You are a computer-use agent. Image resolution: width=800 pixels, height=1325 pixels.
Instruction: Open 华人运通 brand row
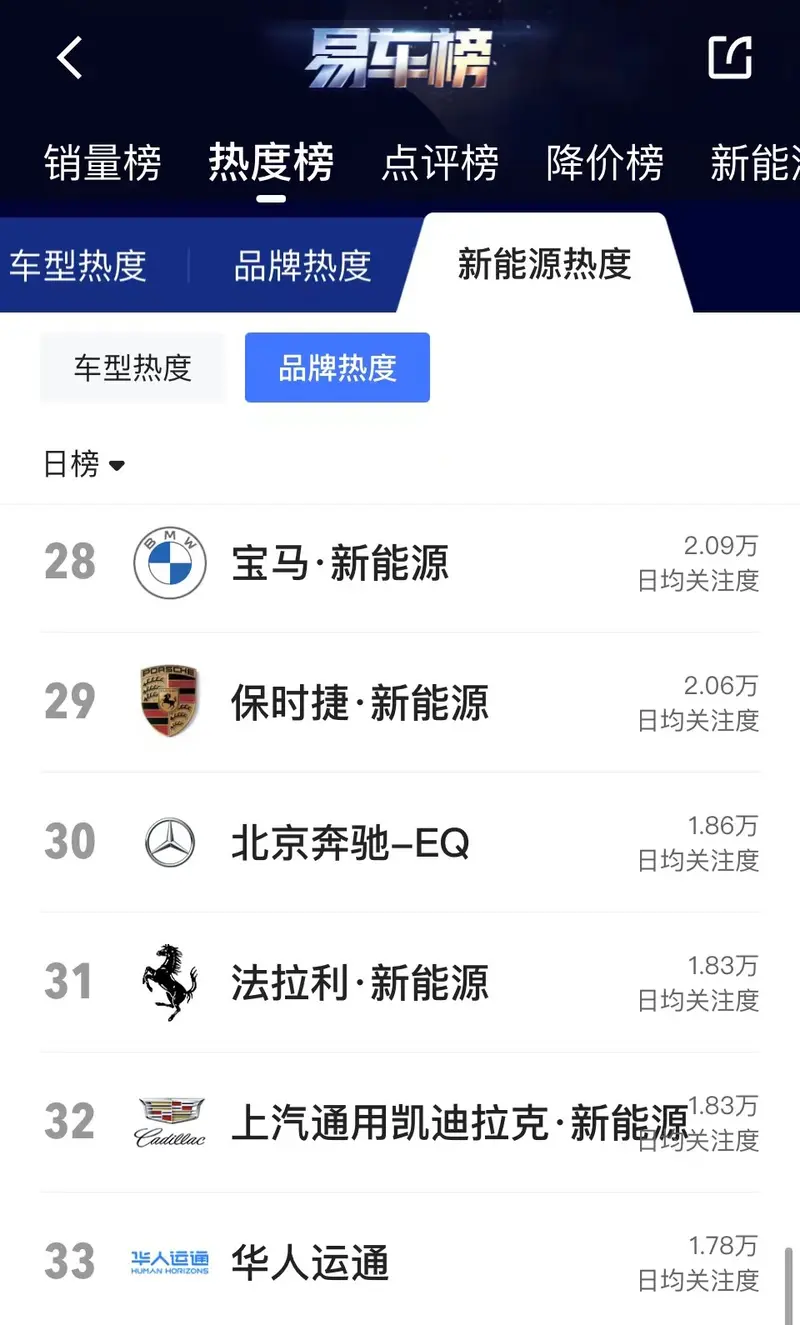[400, 1262]
